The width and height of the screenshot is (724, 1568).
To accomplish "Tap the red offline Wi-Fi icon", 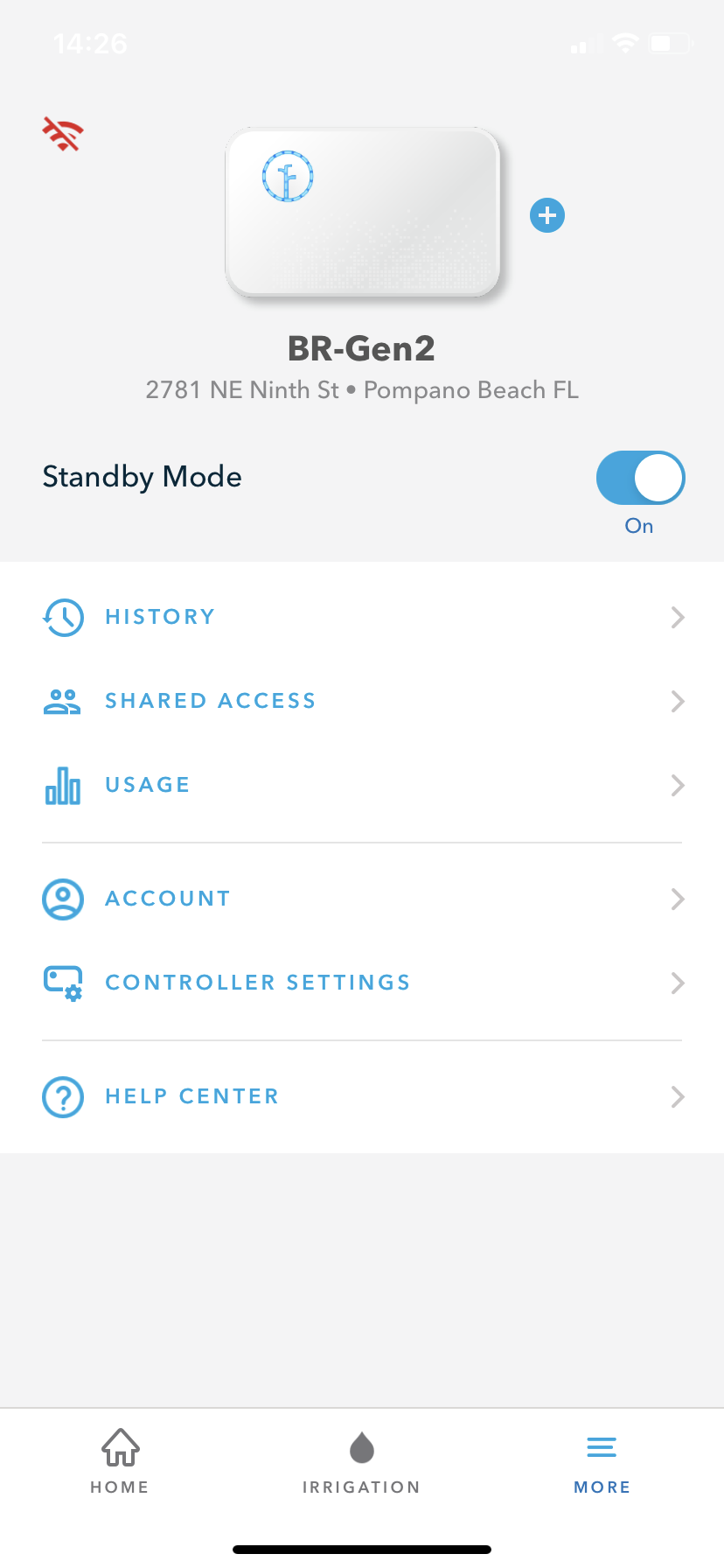I will click(63, 134).
